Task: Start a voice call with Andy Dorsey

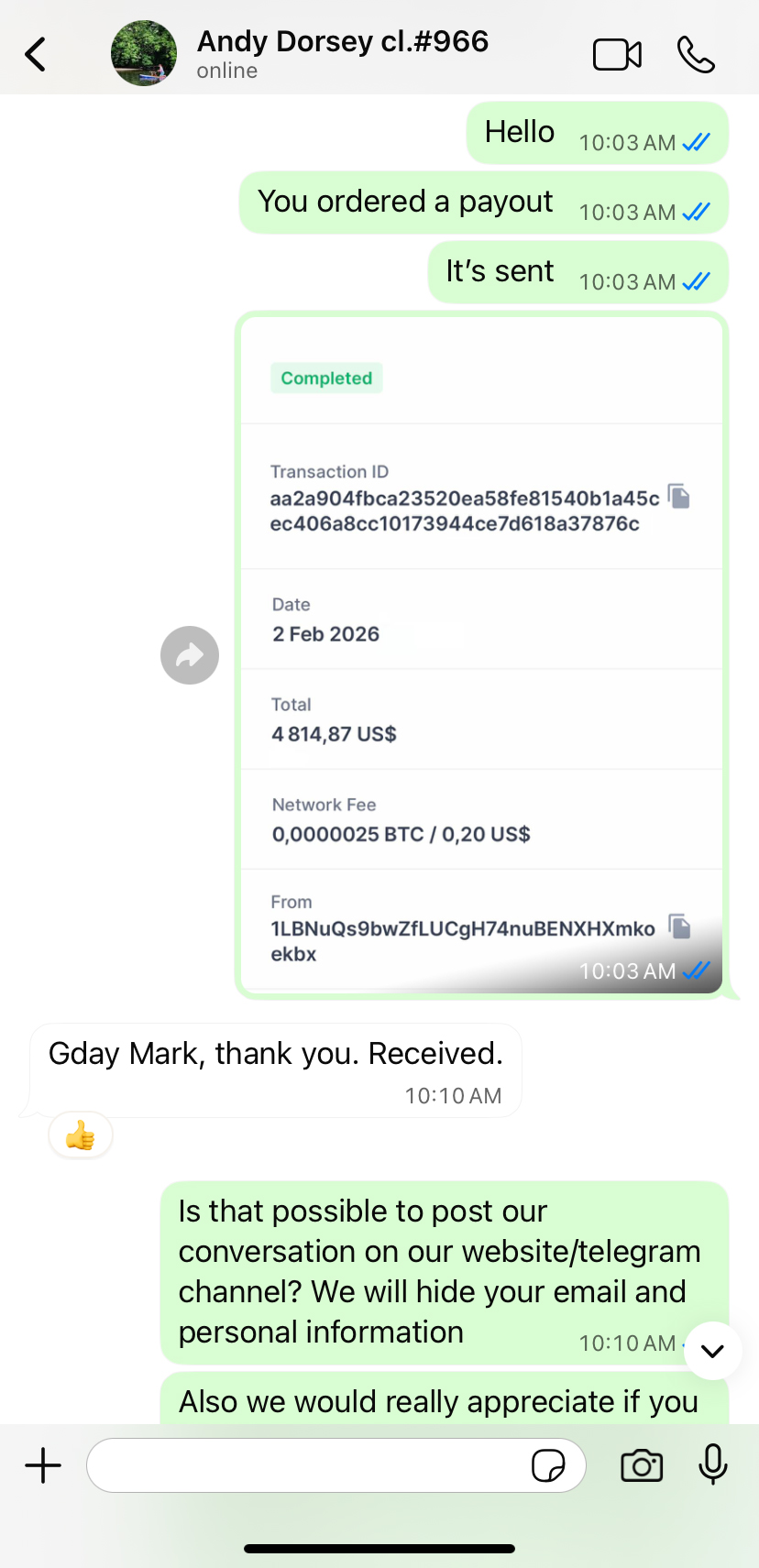Action: (696, 55)
